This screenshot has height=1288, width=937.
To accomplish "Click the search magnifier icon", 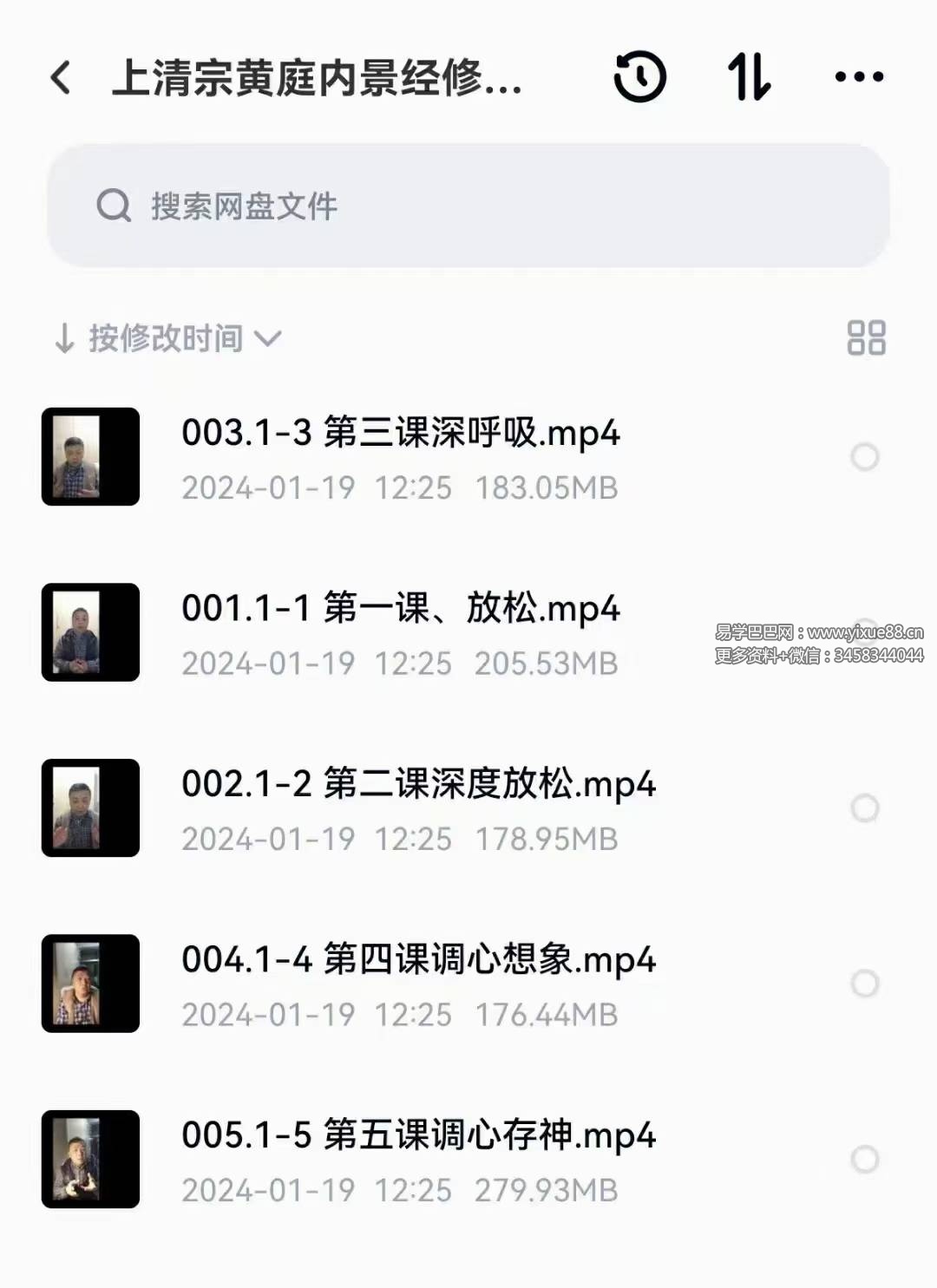I will click(x=114, y=206).
